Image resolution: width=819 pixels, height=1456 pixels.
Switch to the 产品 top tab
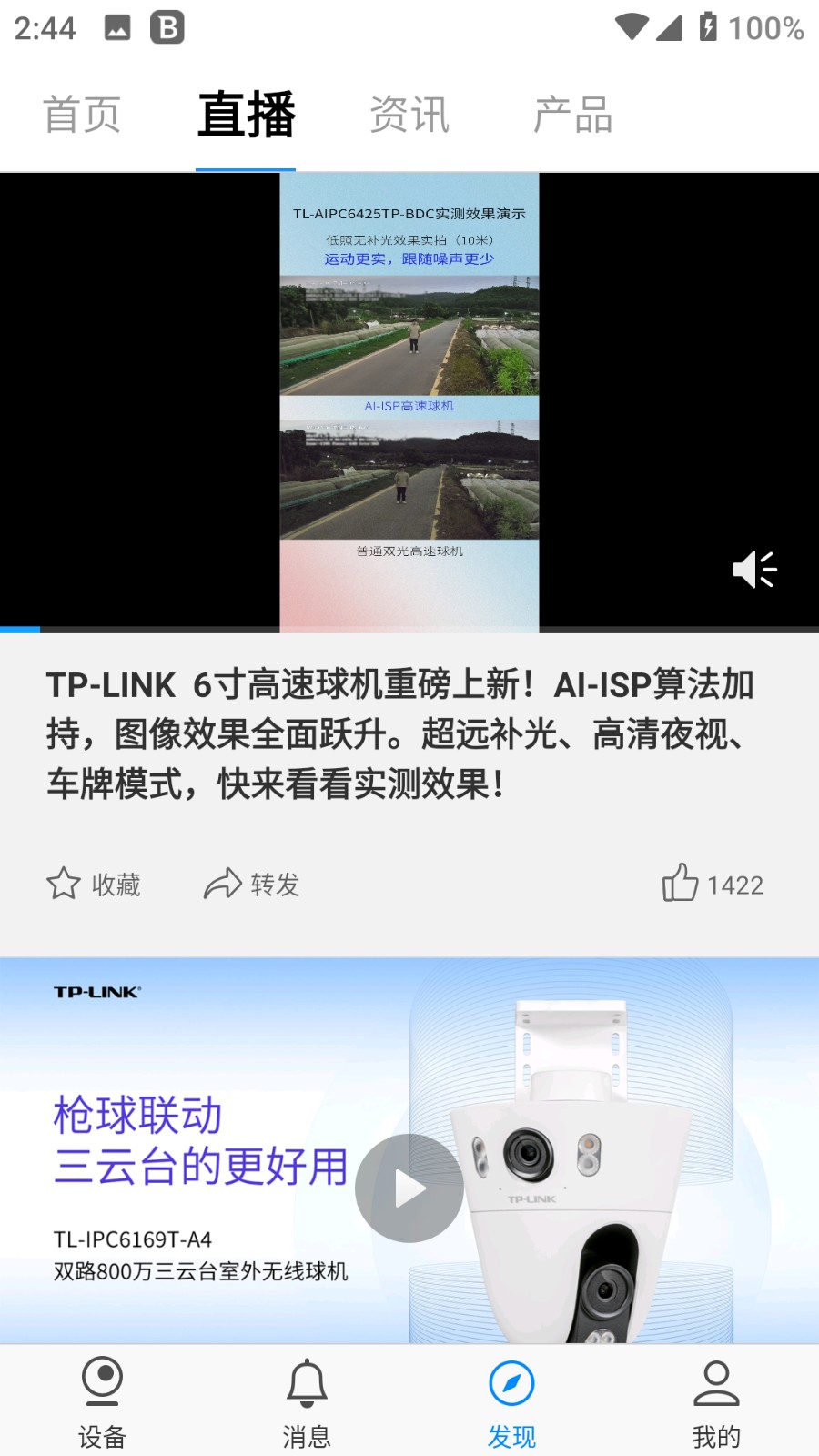tap(572, 116)
